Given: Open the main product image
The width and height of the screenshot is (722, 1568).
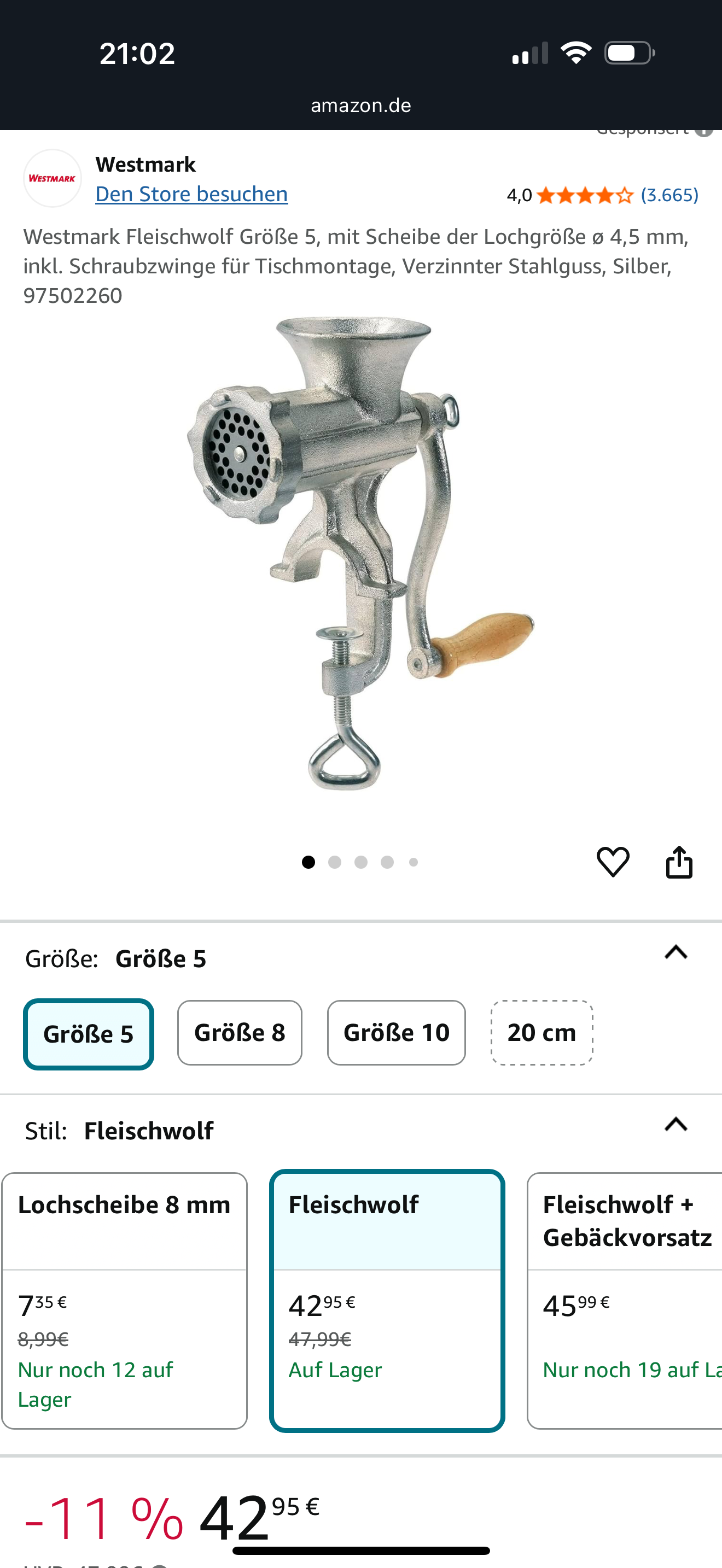Looking at the screenshot, I should pos(360,554).
